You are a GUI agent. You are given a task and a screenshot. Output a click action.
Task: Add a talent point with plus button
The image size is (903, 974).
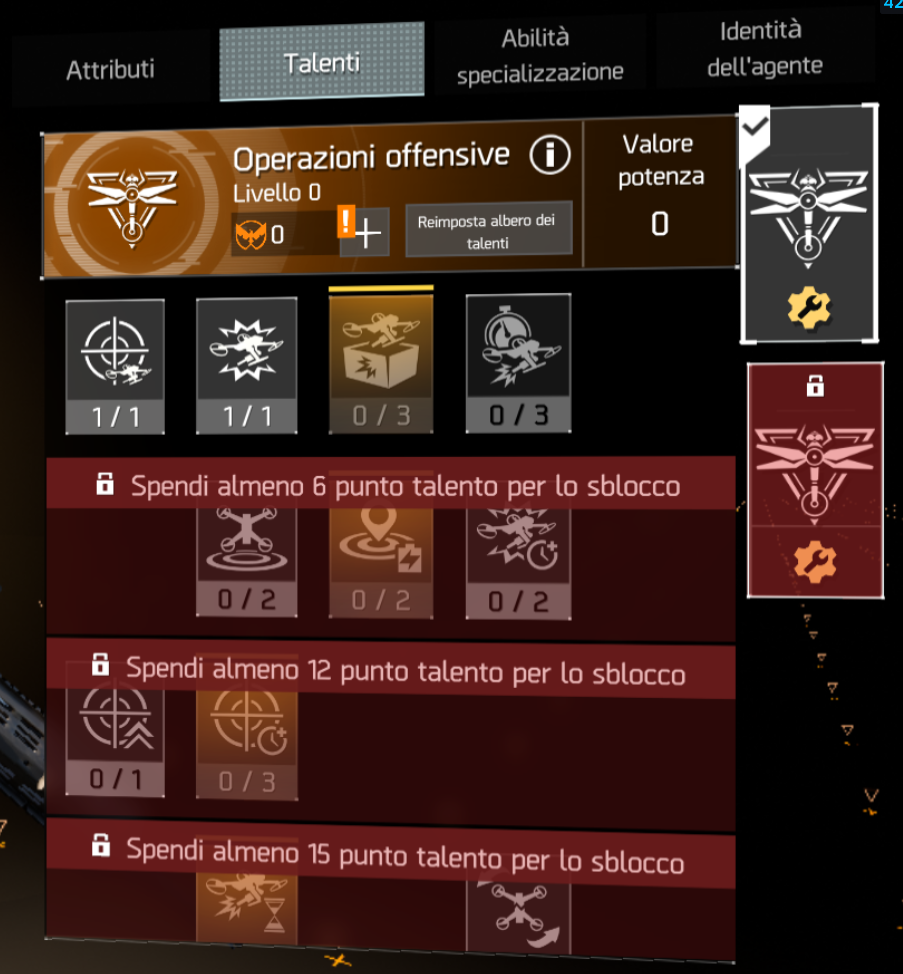pos(366,234)
